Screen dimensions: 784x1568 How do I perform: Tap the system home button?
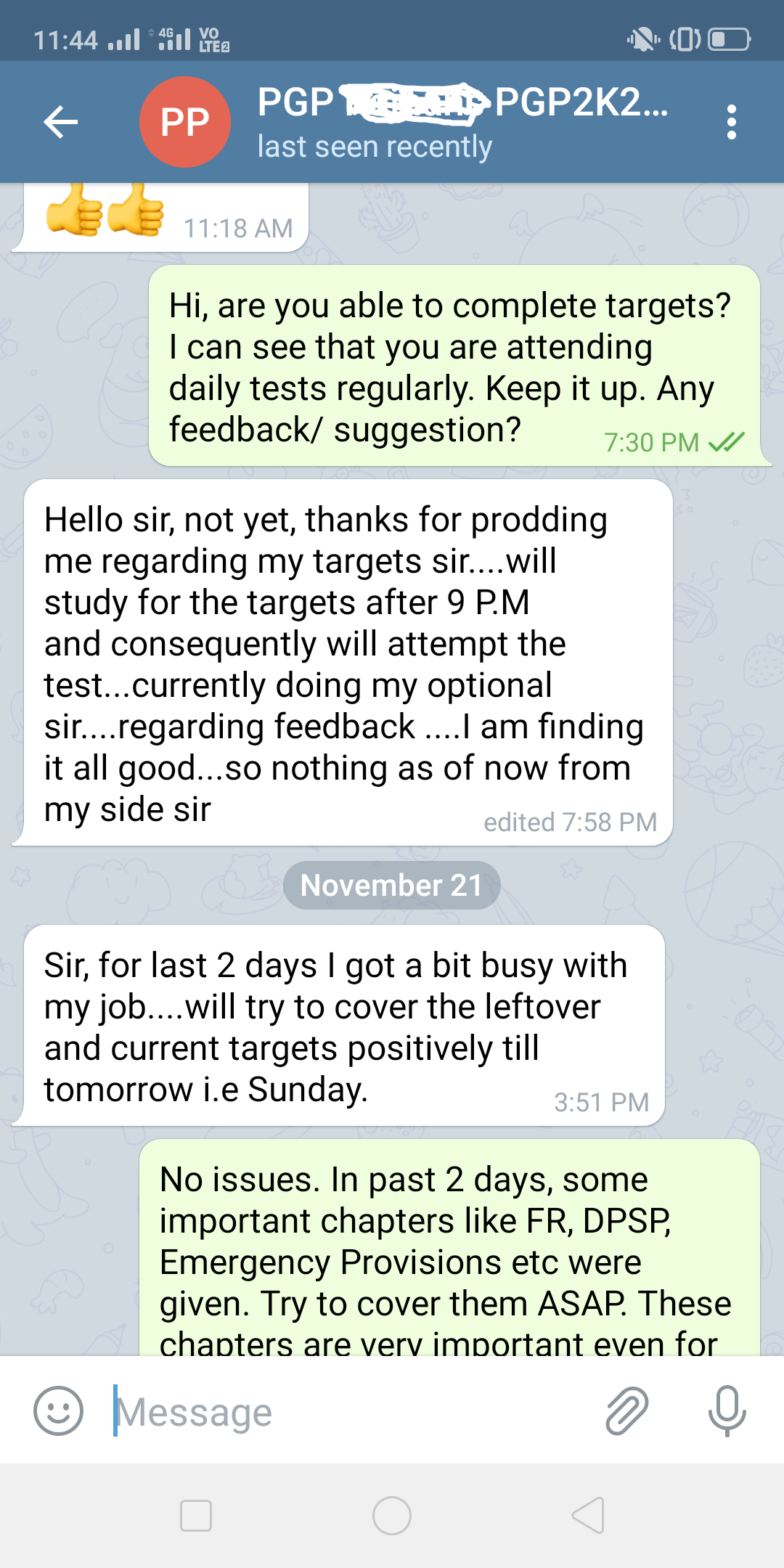tap(392, 1516)
